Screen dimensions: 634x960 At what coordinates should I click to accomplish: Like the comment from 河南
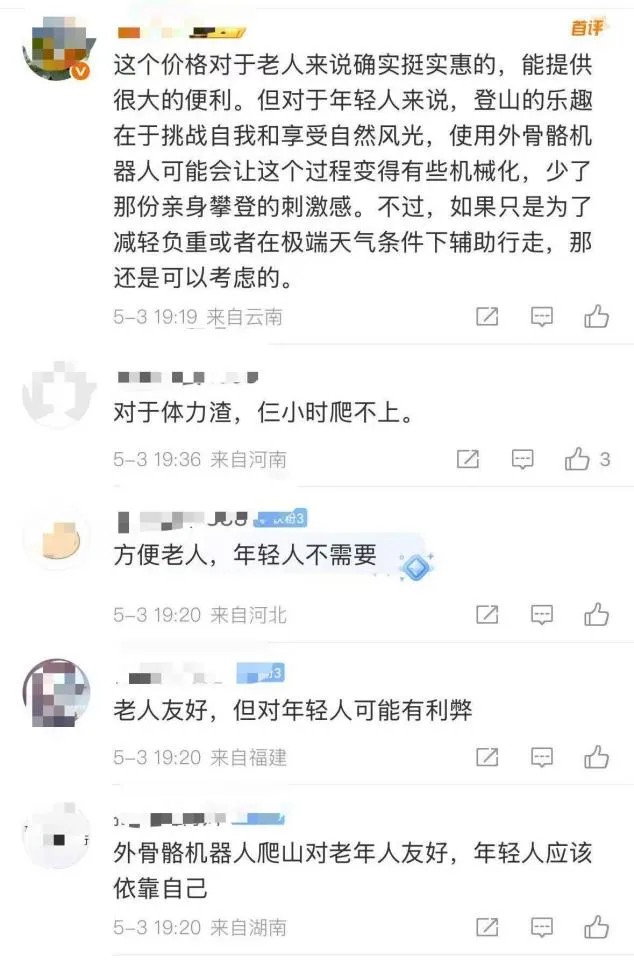578,459
